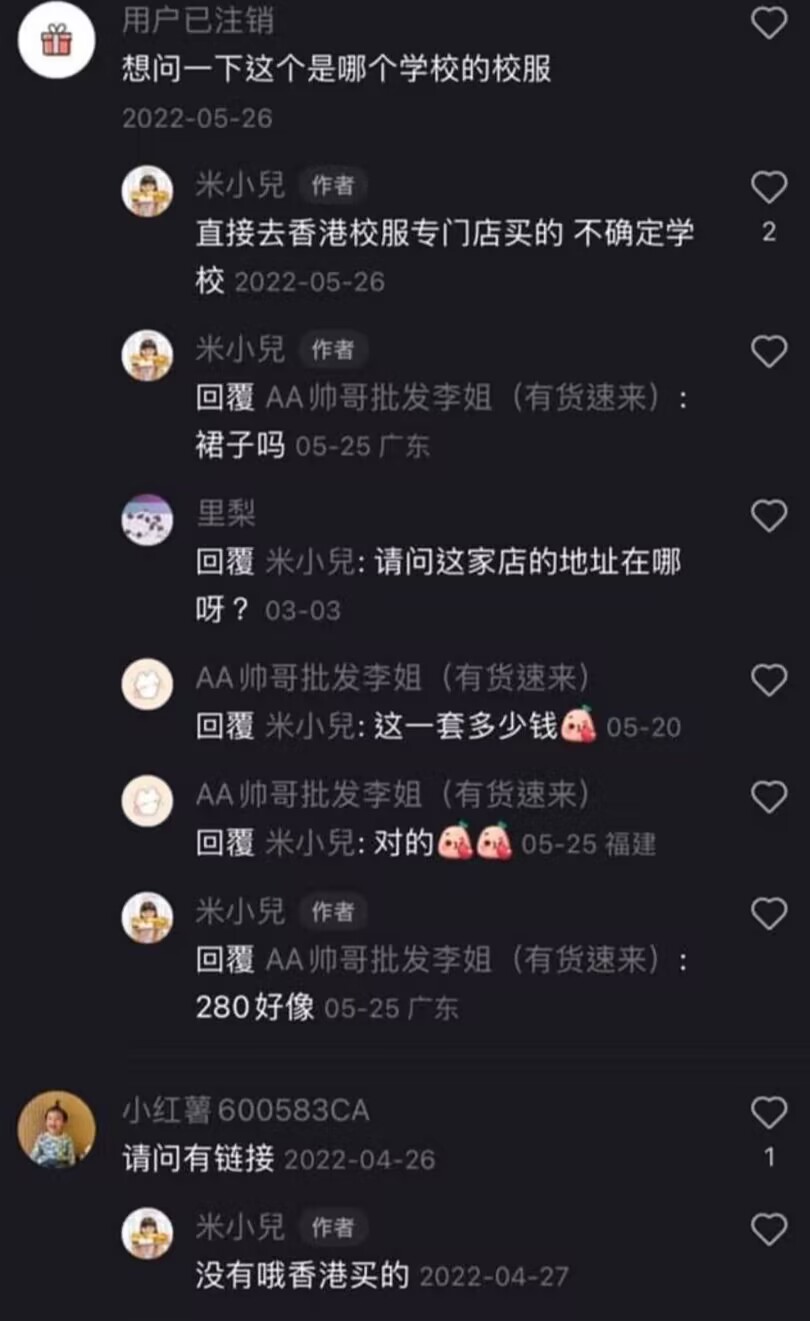Like the reply "280好像"
This screenshot has width=810, height=1321.
pyautogui.click(x=769, y=914)
